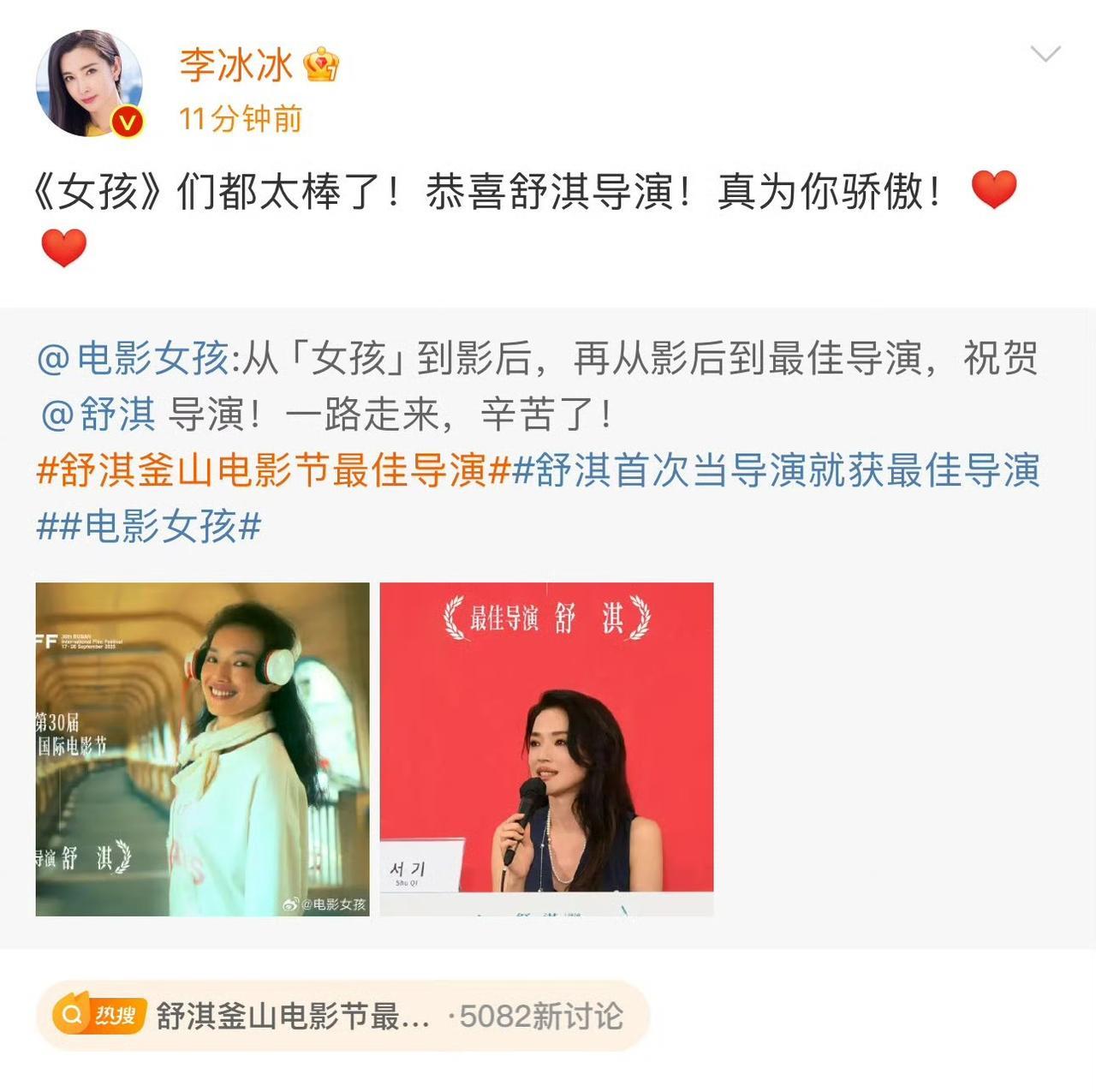View the red press conference photo
The image size is (1096, 1092).
[546, 749]
